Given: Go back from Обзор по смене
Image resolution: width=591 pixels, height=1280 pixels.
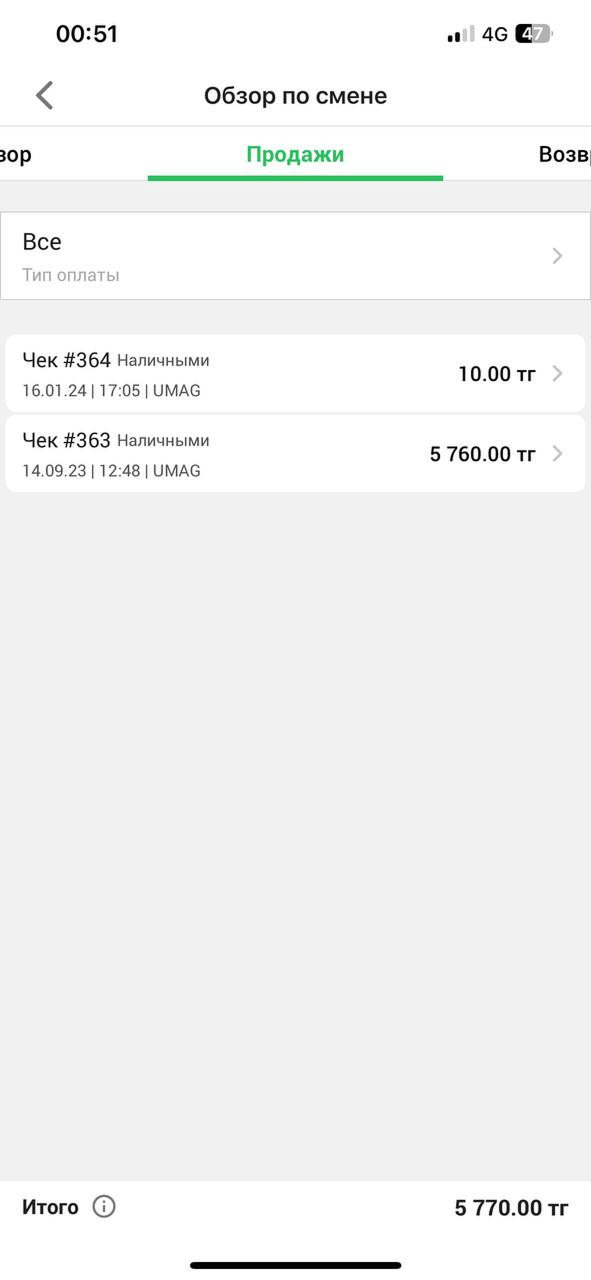Looking at the screenshot, I should click(x=44, y=96).
